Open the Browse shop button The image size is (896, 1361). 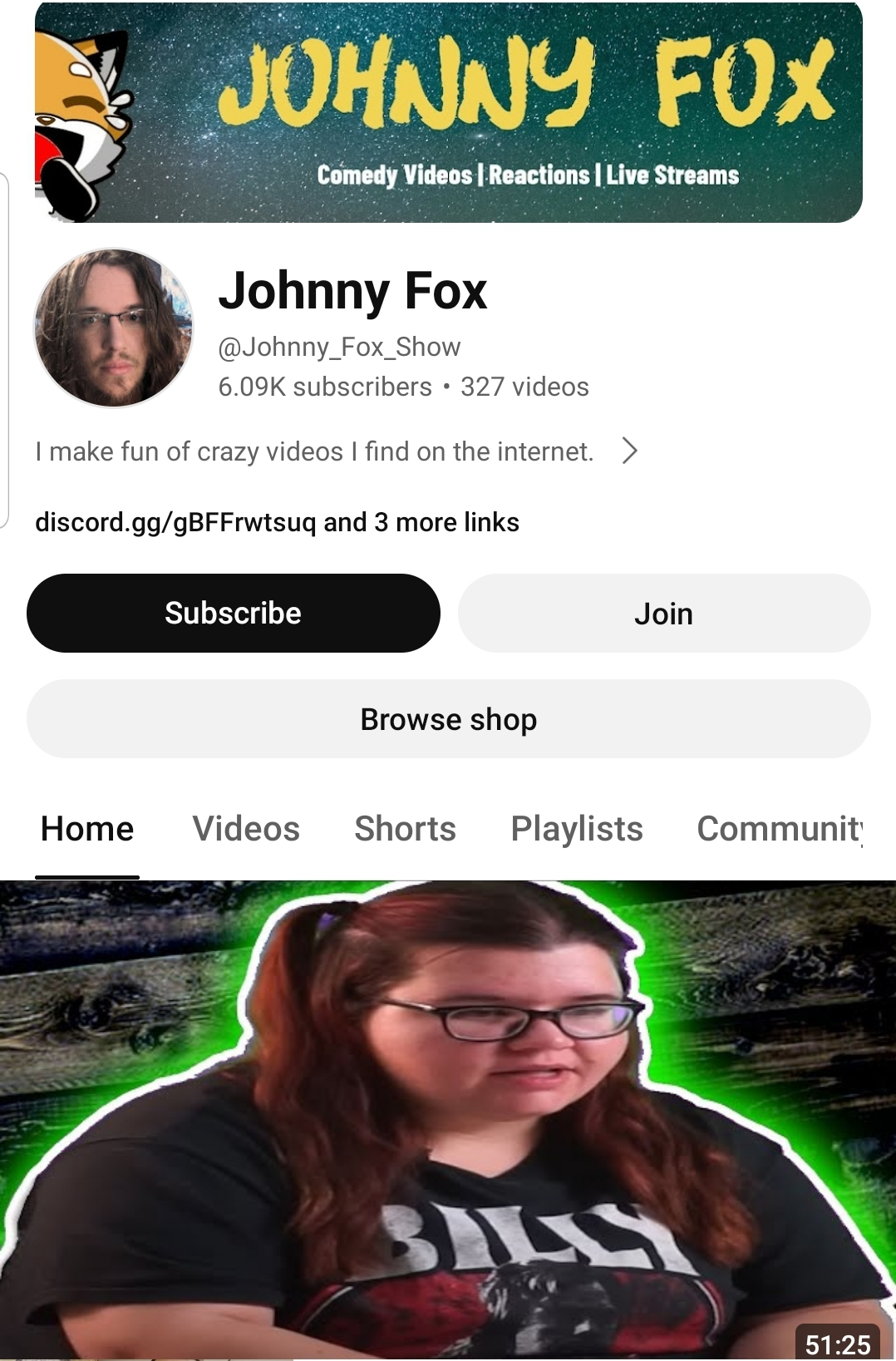448,719
